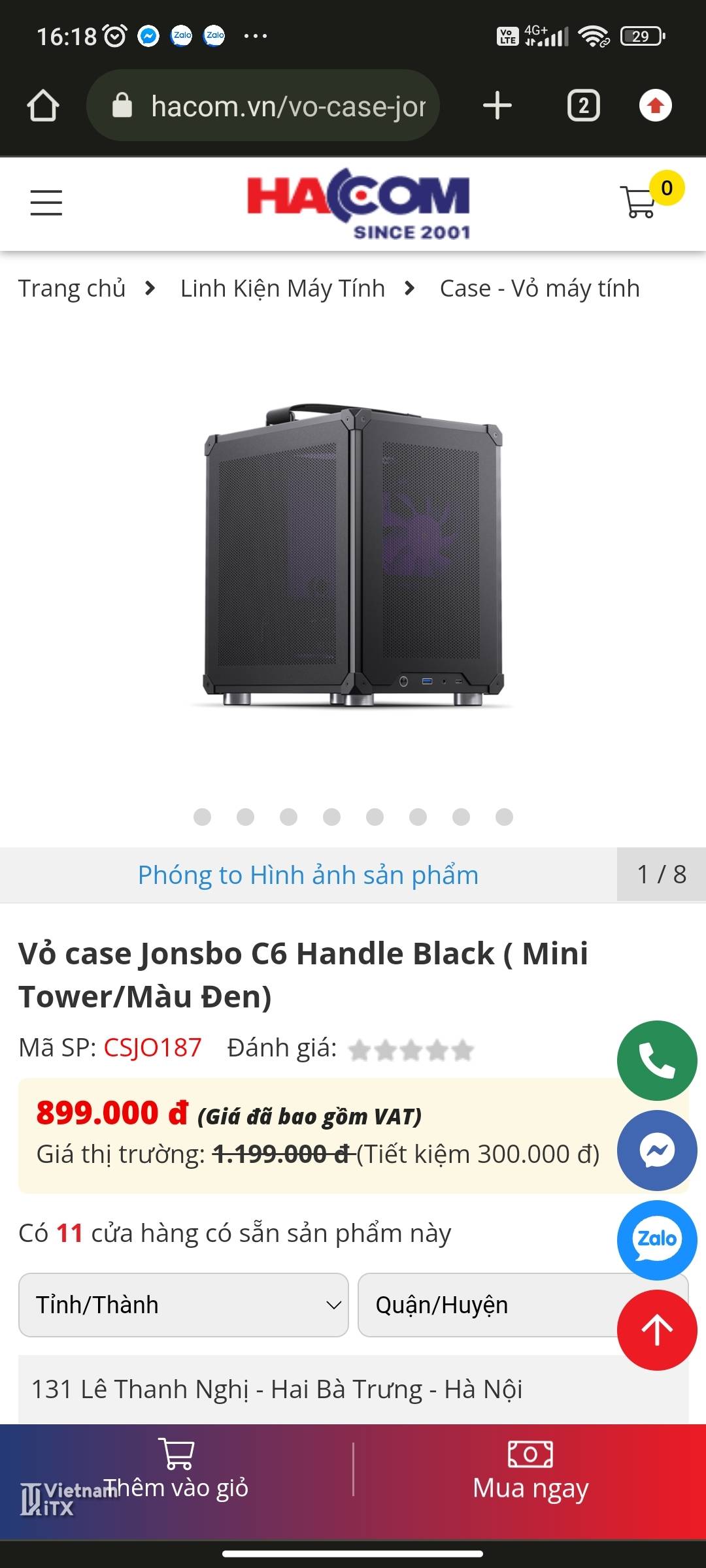This screenshot has width=706, height=1568.
Task: Call the store via green phone icon
Action: tap(656, 1060)
